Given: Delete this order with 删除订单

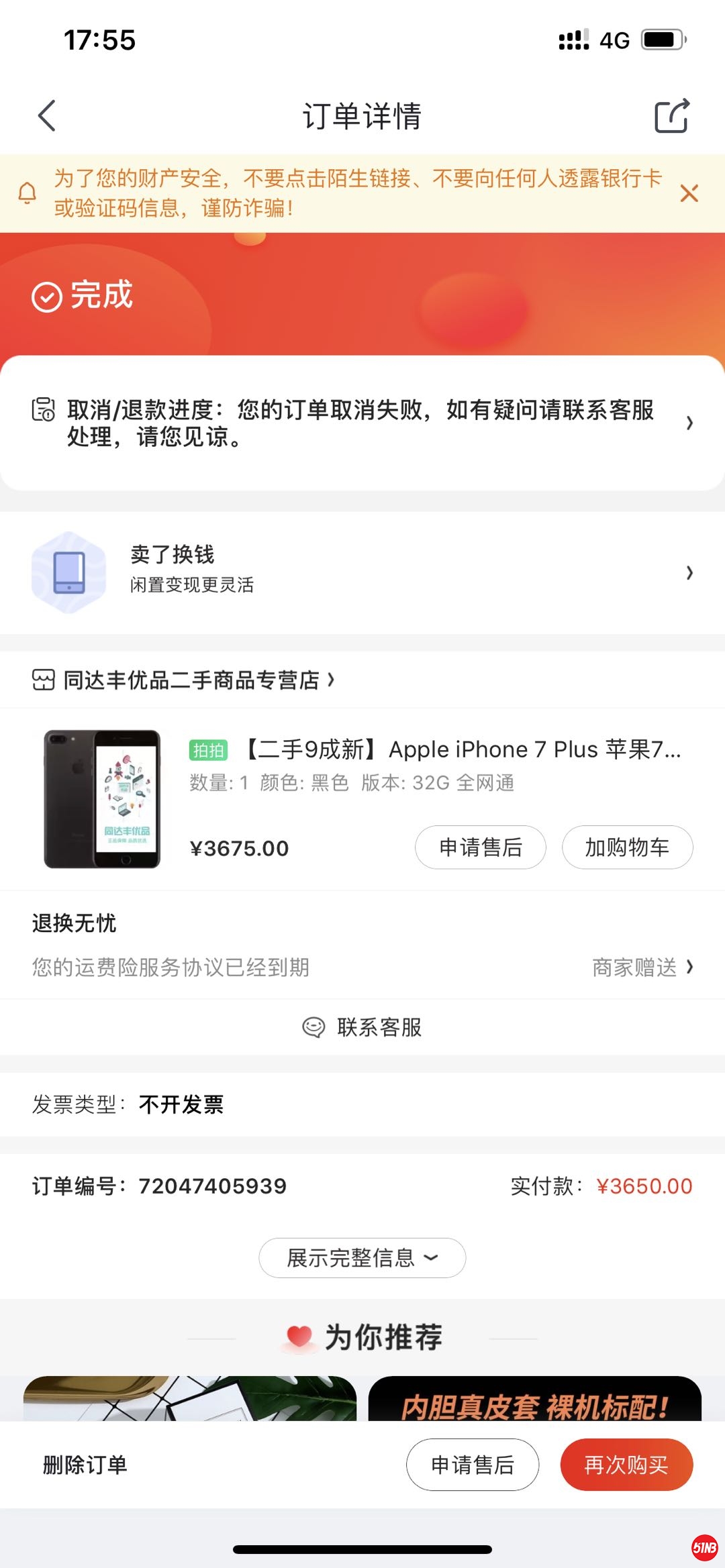Looking at the screenshot, I should click(x=85, y=1465).
